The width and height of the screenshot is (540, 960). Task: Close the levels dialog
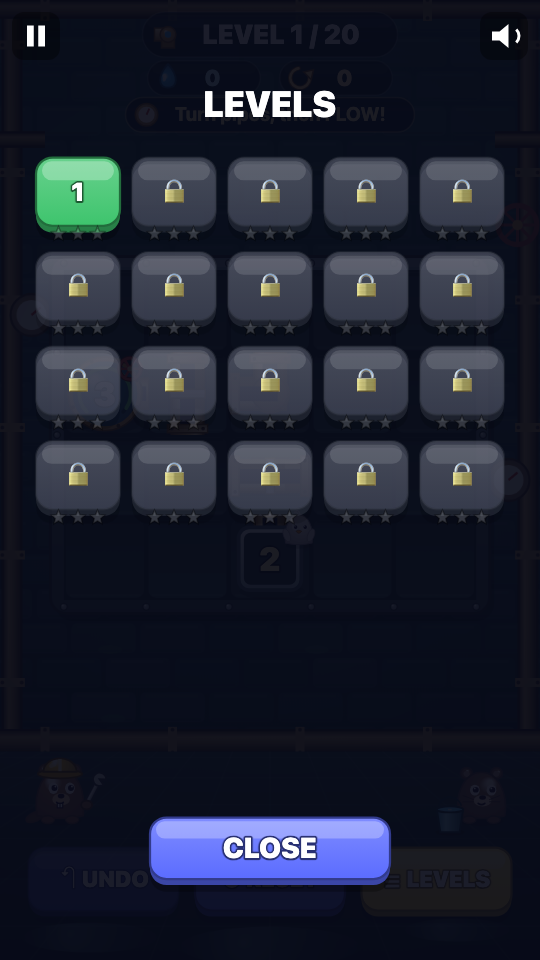(270, 850)
